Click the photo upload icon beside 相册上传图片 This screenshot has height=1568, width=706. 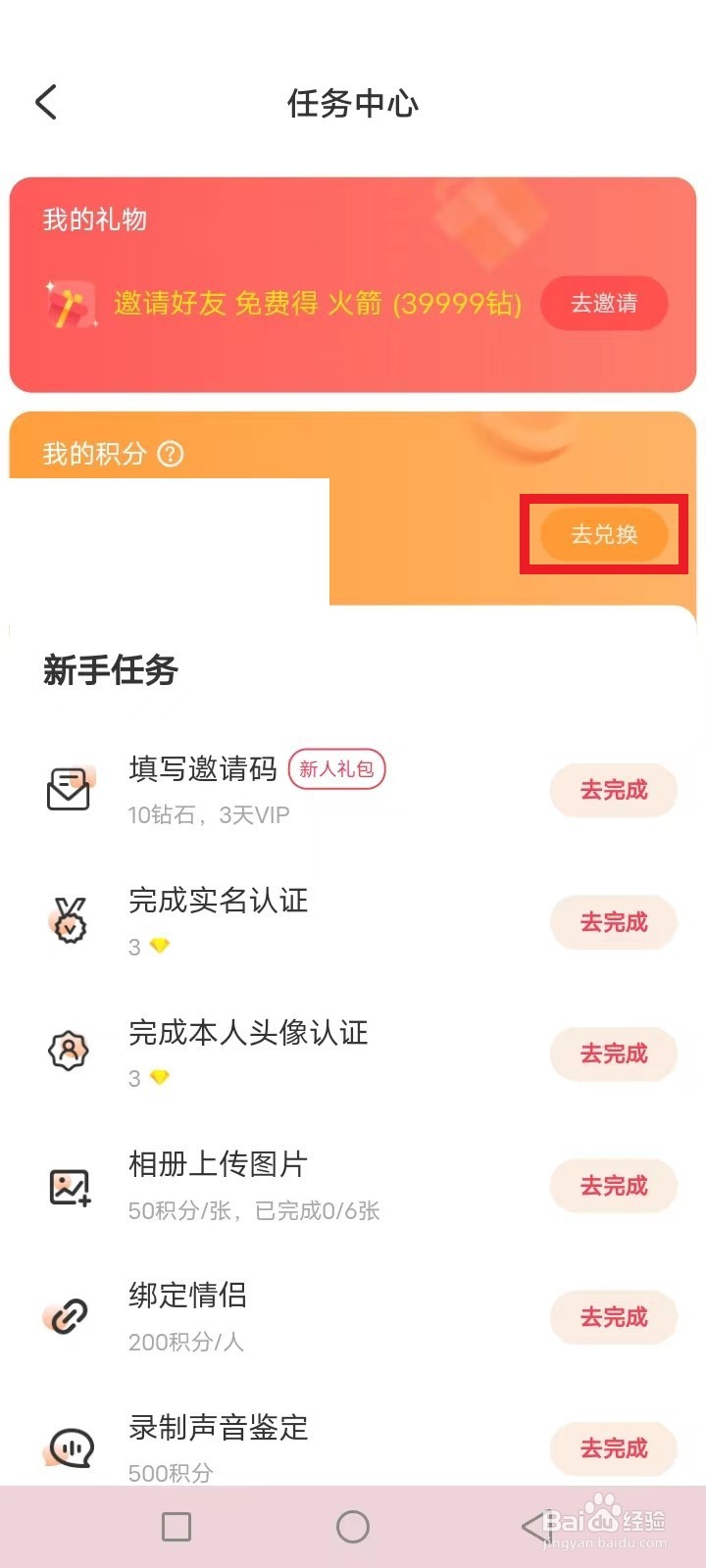click(69, 1185)
